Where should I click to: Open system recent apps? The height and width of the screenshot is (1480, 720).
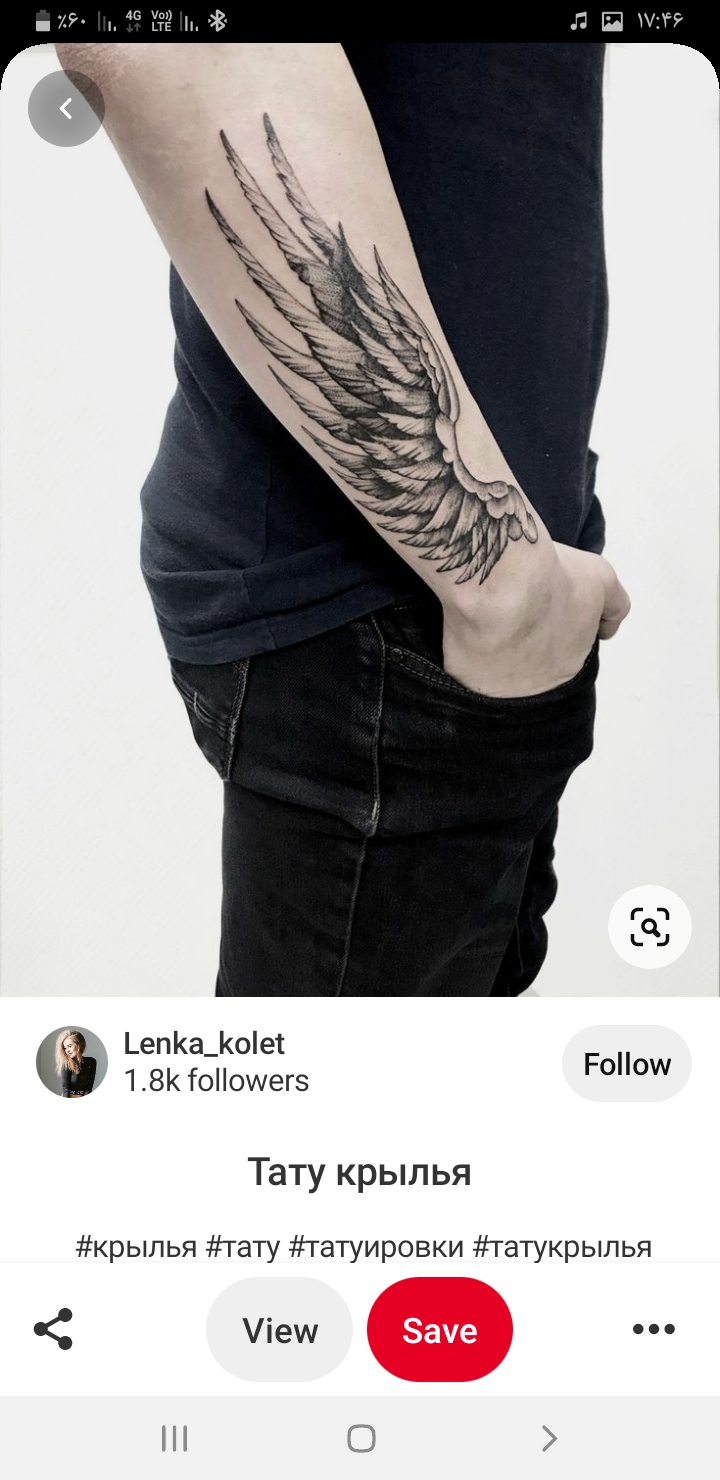[x=174, y=1439]
